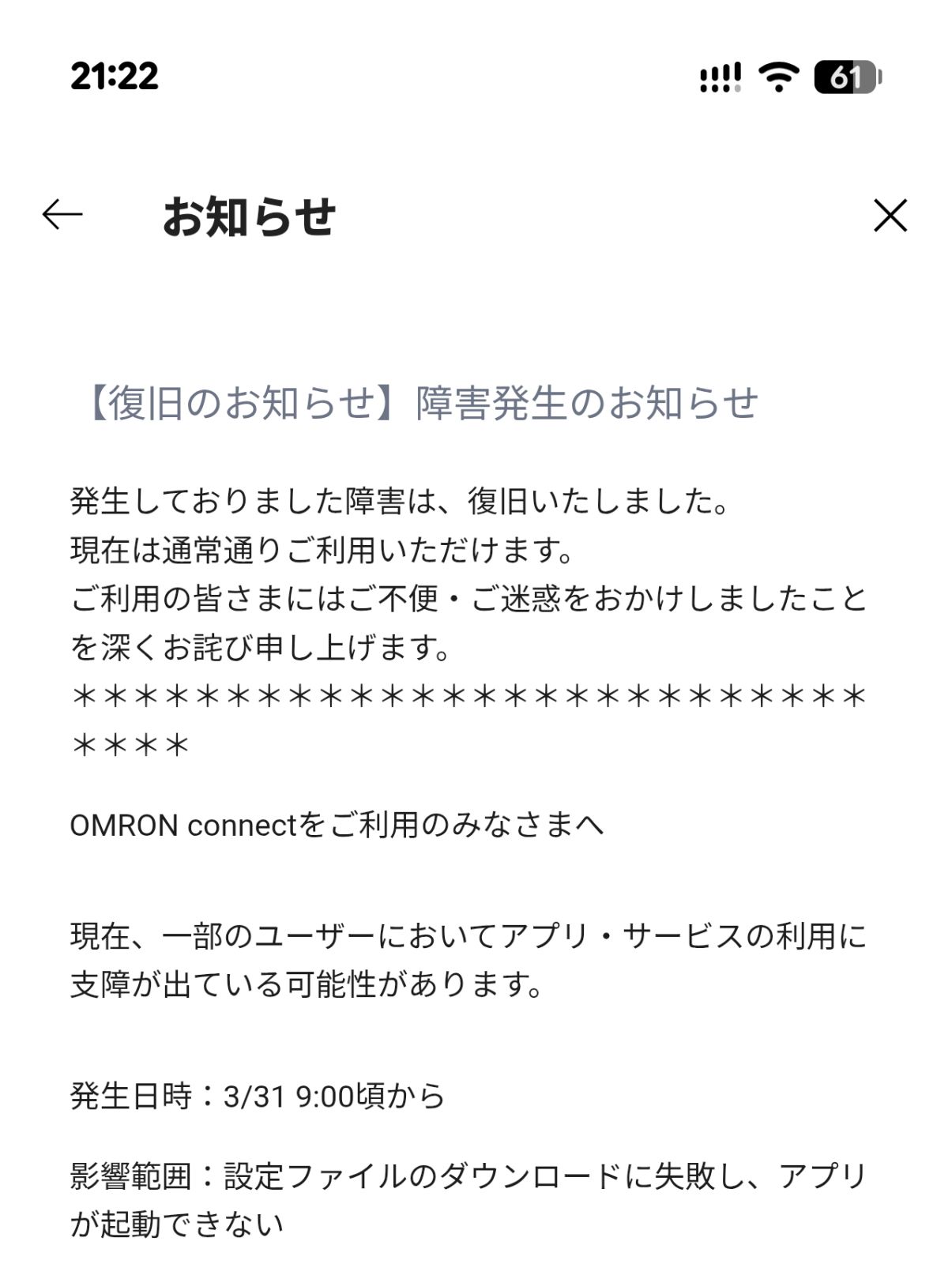The image size is (952, 1264).
Task: Select the back navigation arrow
Action: coord(61,216)
